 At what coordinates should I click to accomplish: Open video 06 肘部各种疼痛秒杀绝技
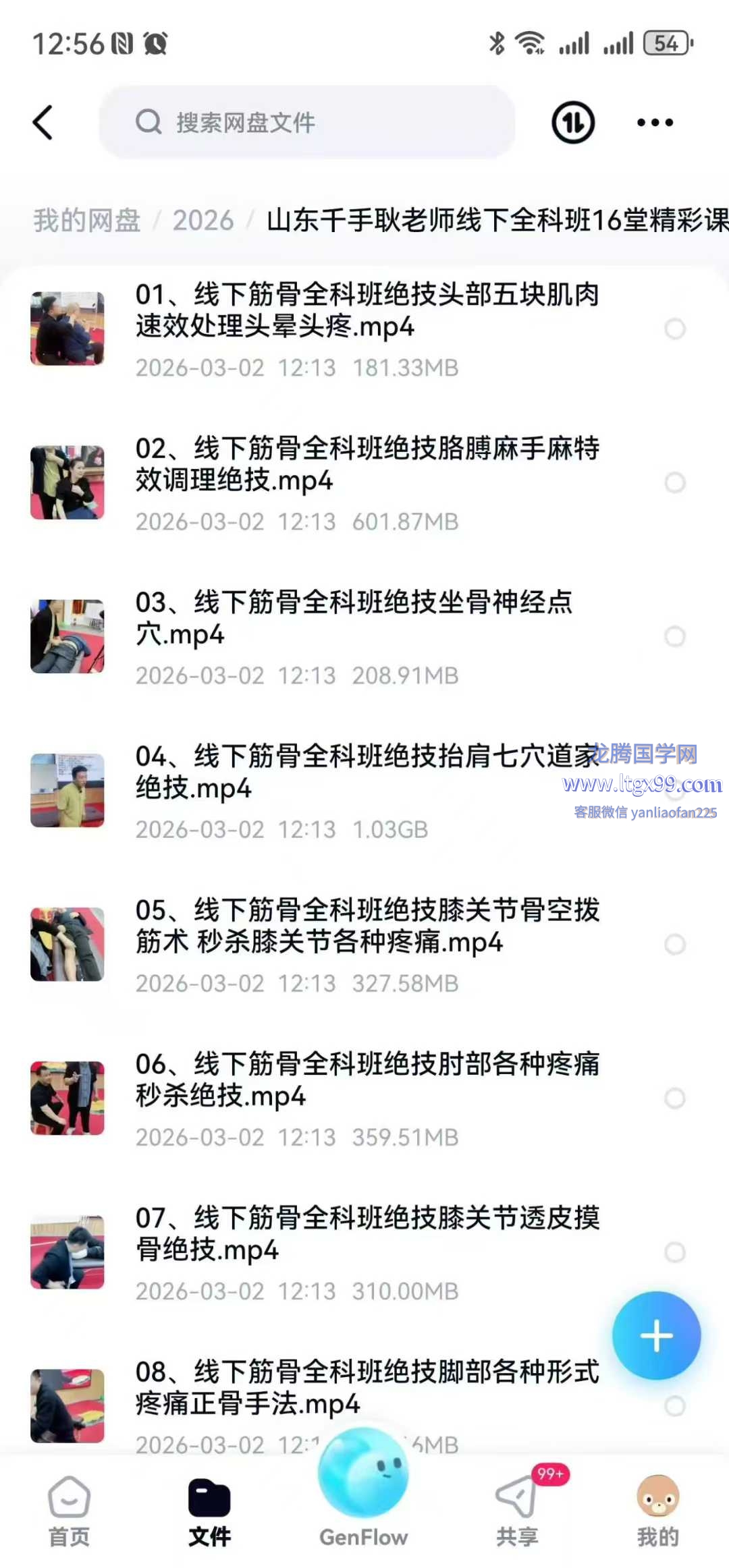tap(367, 1080)
